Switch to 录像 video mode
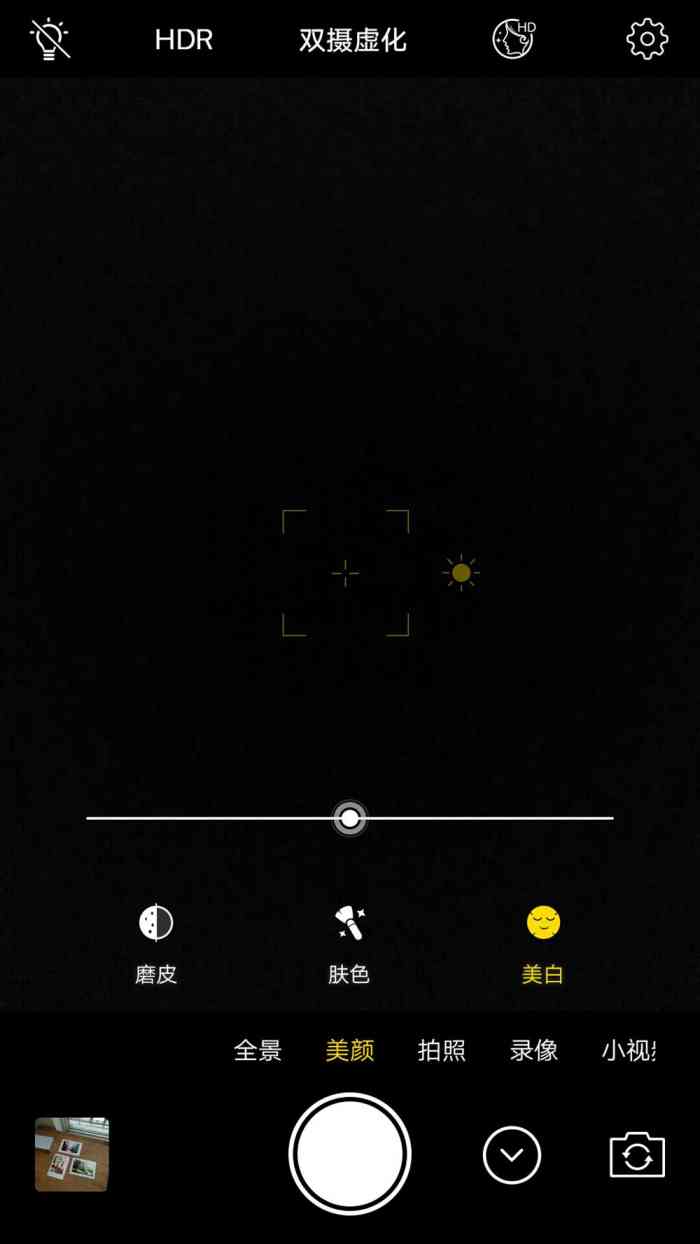Viewport: 700px width, 1244px height. pos(534,1050)
